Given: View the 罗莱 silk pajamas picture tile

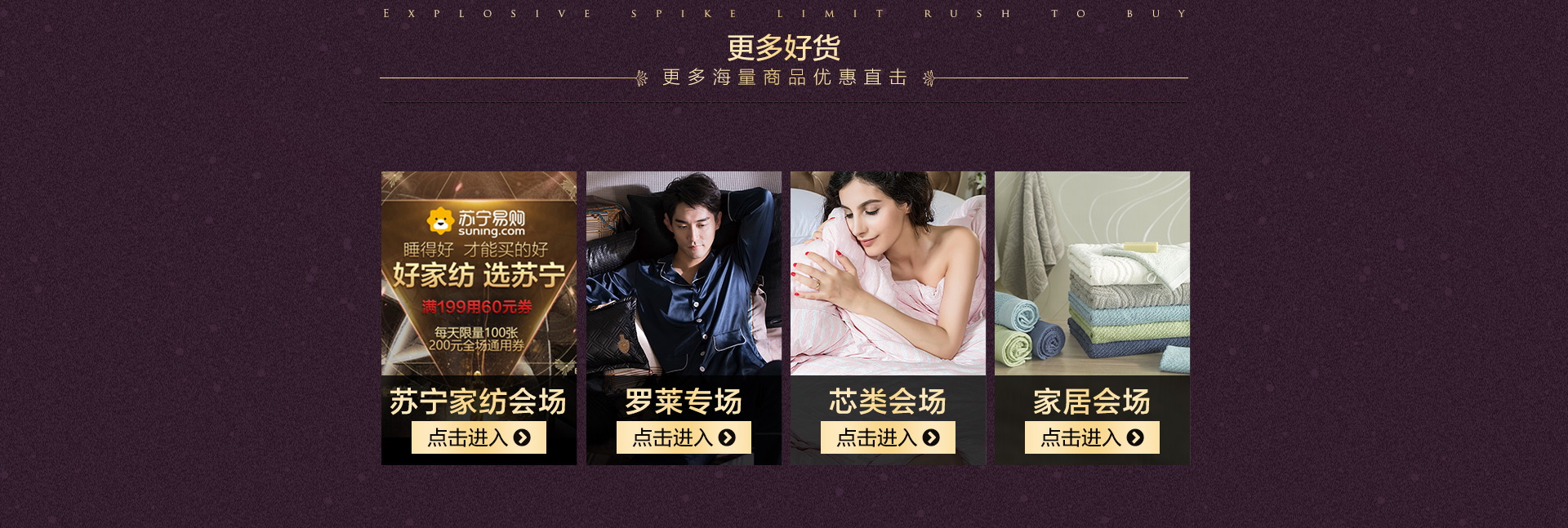Looking at the screenshot, I should 684,273.
